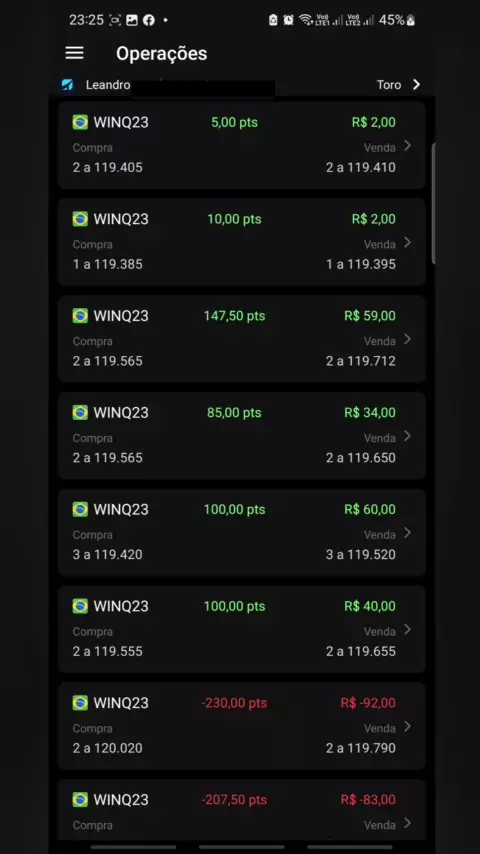The height and width of the screenshot is (854, 480).
Task: View details of the 85,00 pts trade
Action: 241,435
